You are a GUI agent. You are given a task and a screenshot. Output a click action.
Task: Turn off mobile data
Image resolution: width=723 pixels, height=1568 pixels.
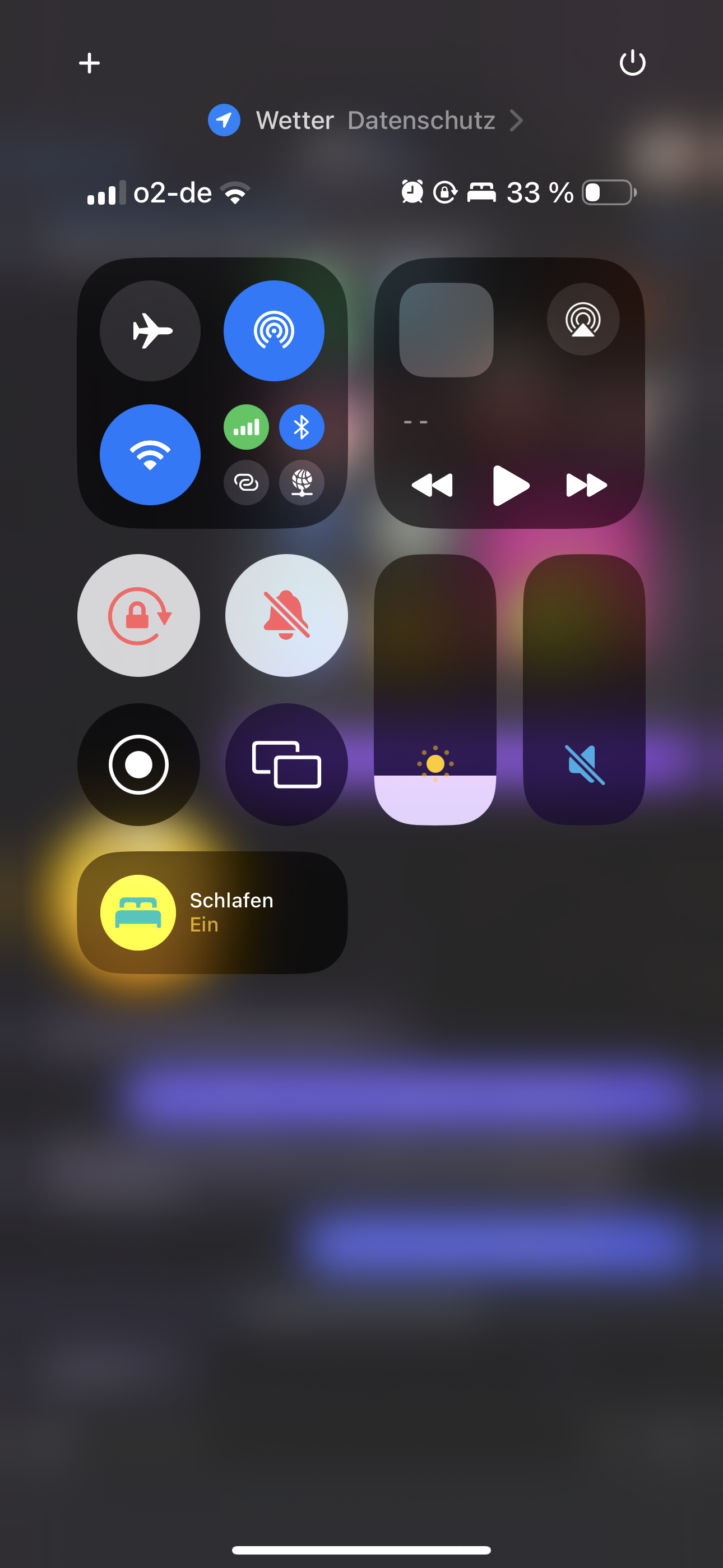tap(247, 427)
